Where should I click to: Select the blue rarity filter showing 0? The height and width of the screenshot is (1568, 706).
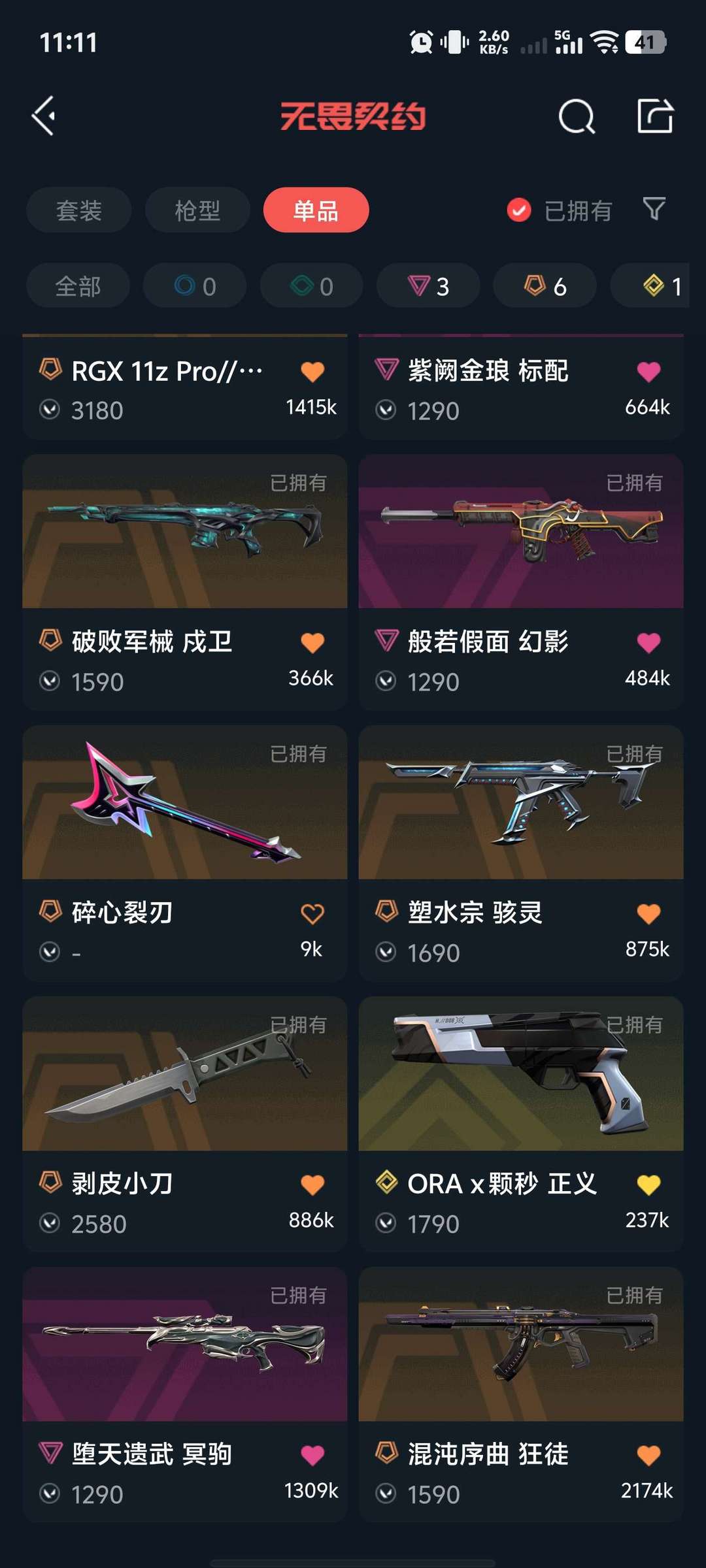(195, 285)
